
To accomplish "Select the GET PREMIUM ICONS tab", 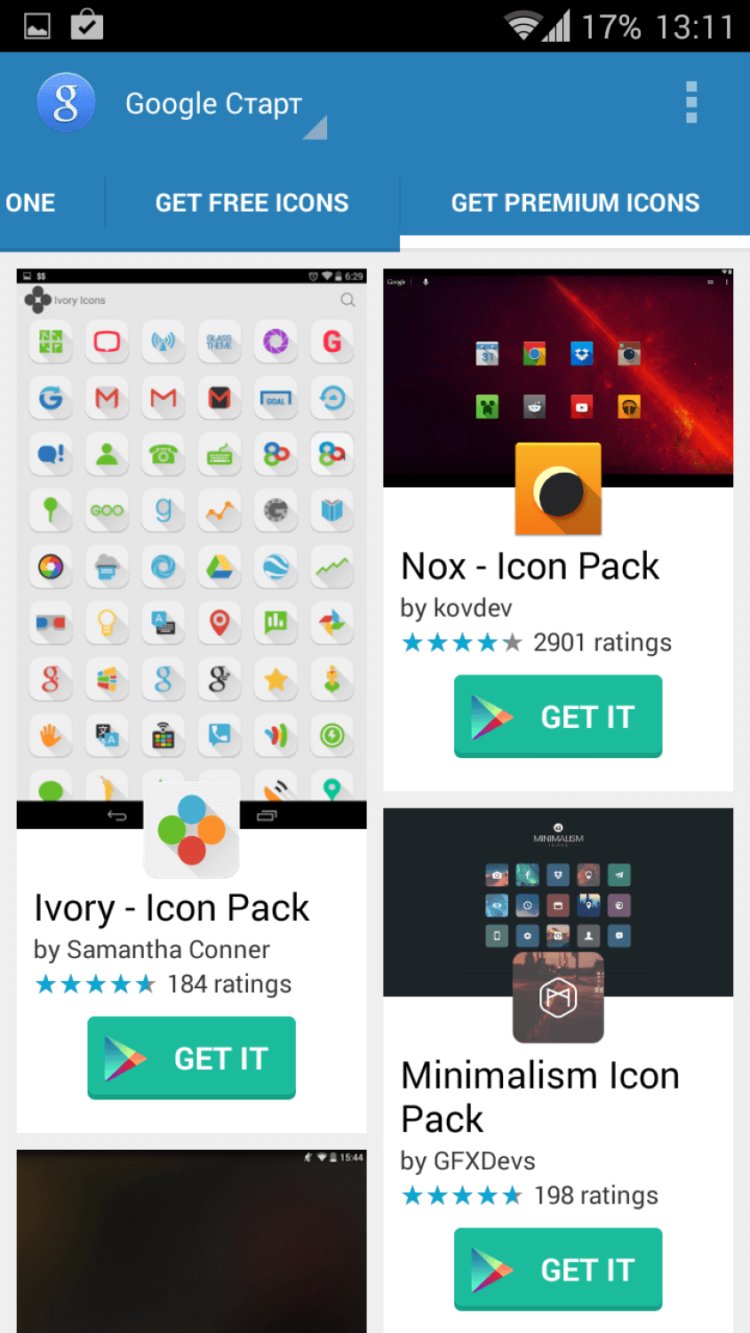I will point(575,203).
